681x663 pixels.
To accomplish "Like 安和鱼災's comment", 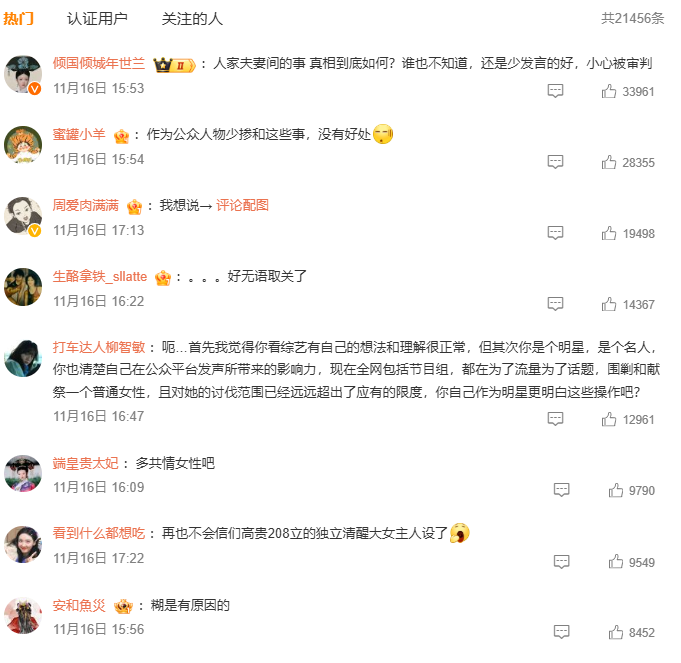I will point(616,632).
